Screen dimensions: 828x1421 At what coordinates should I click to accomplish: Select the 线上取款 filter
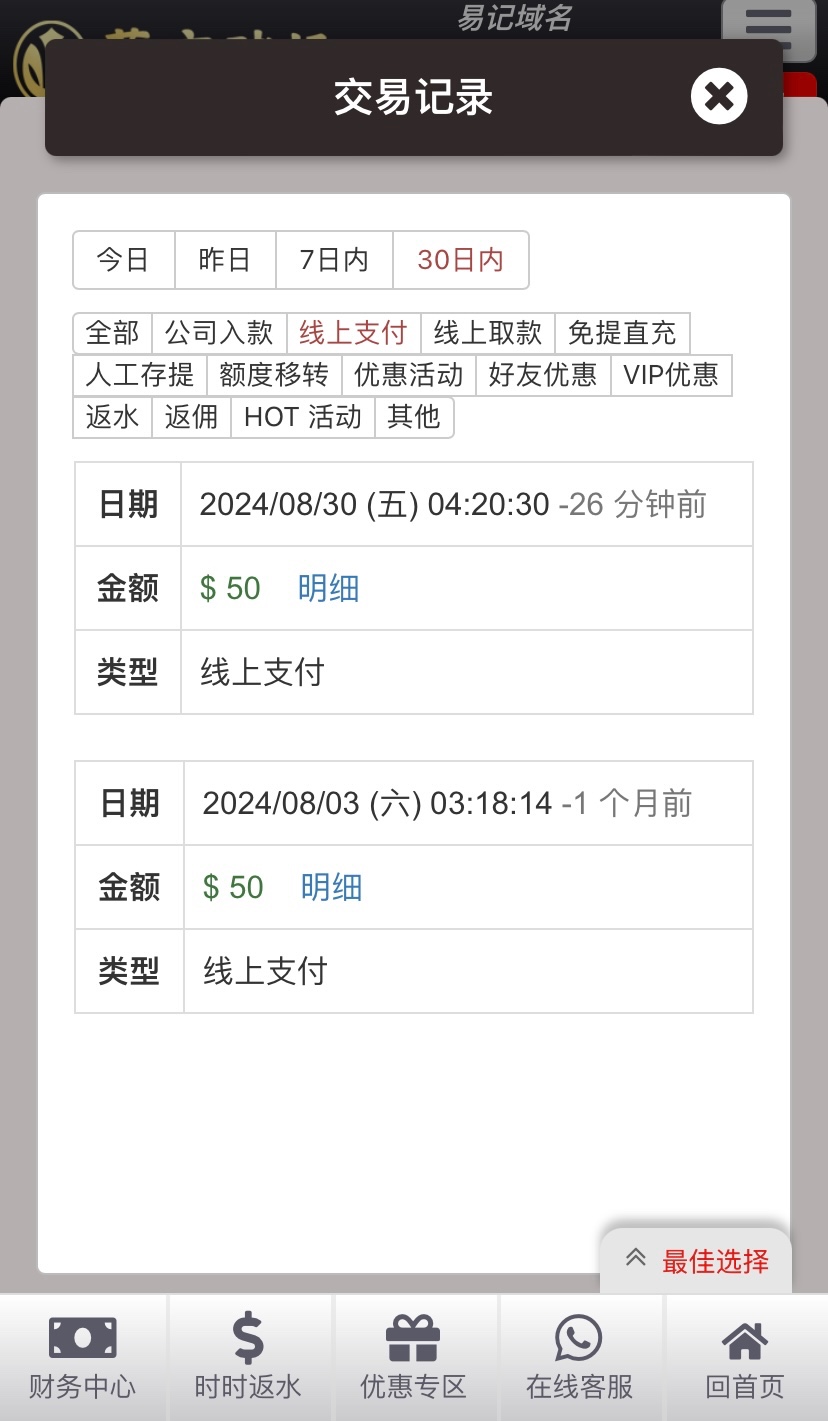[487, 333]
